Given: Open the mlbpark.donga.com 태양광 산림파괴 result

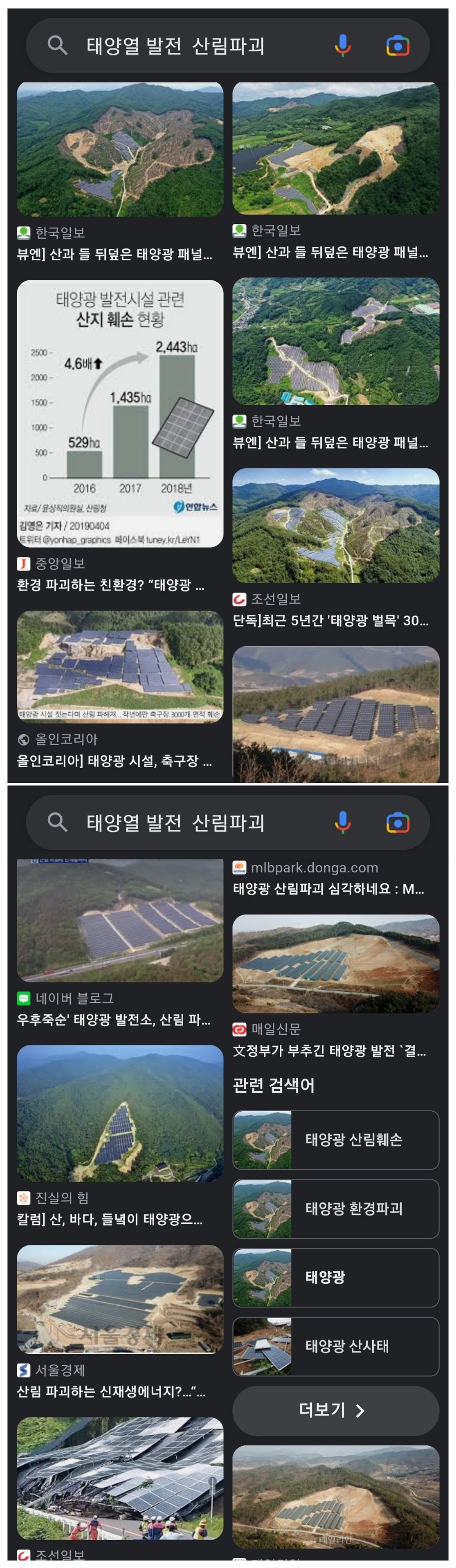Looking at the screenshot, I should tap(329, 888).
